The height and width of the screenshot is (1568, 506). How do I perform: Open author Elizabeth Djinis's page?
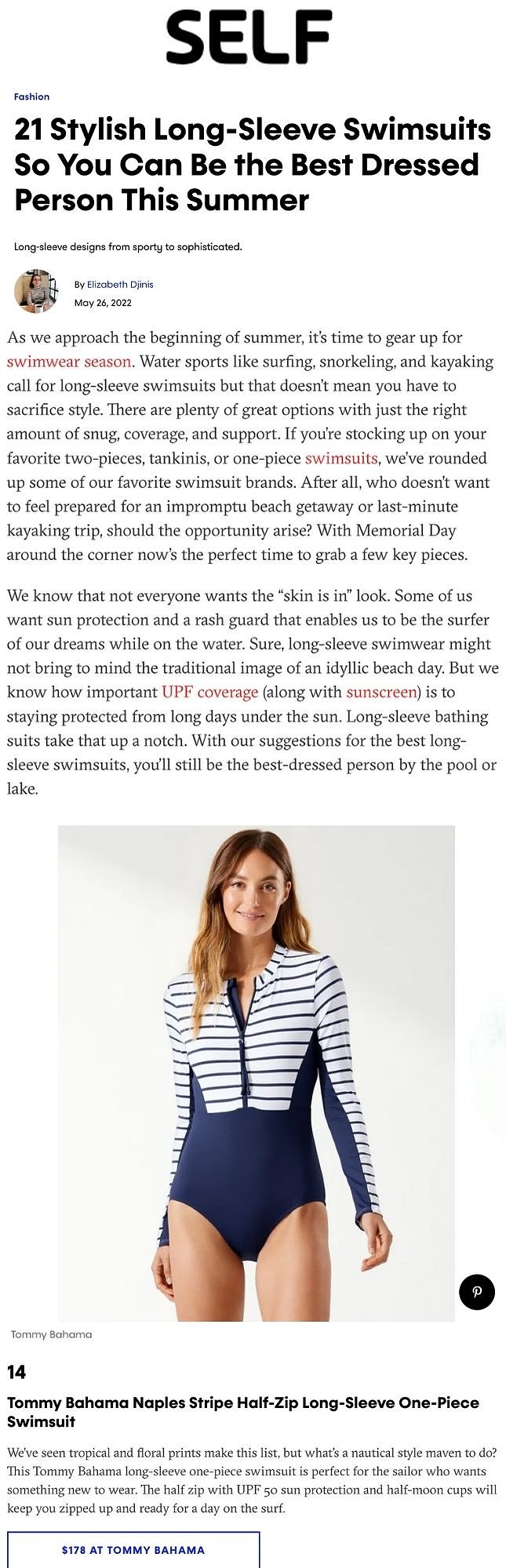pyautogui.click(x=119, y=285)
